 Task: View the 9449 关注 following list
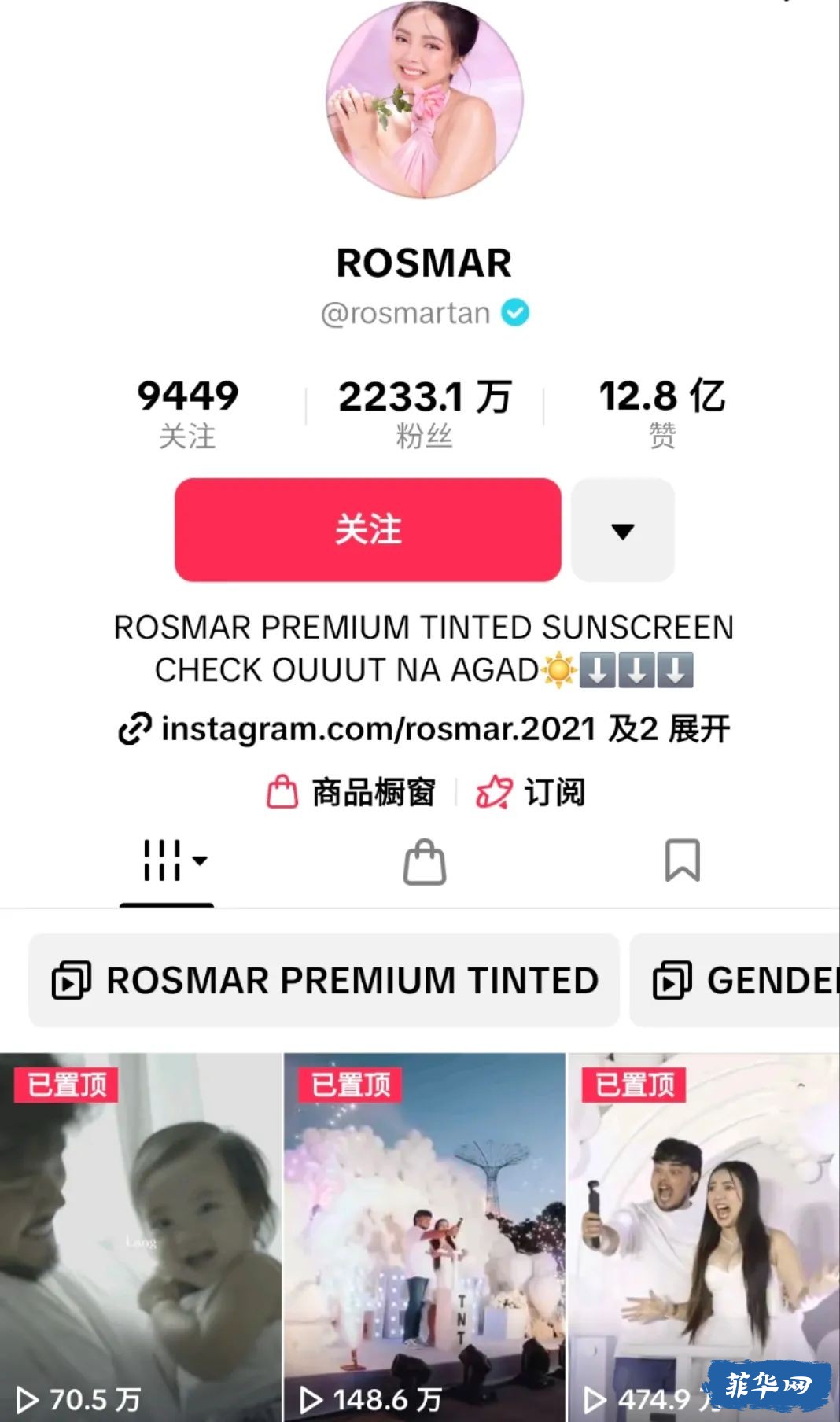click(187, 412)
